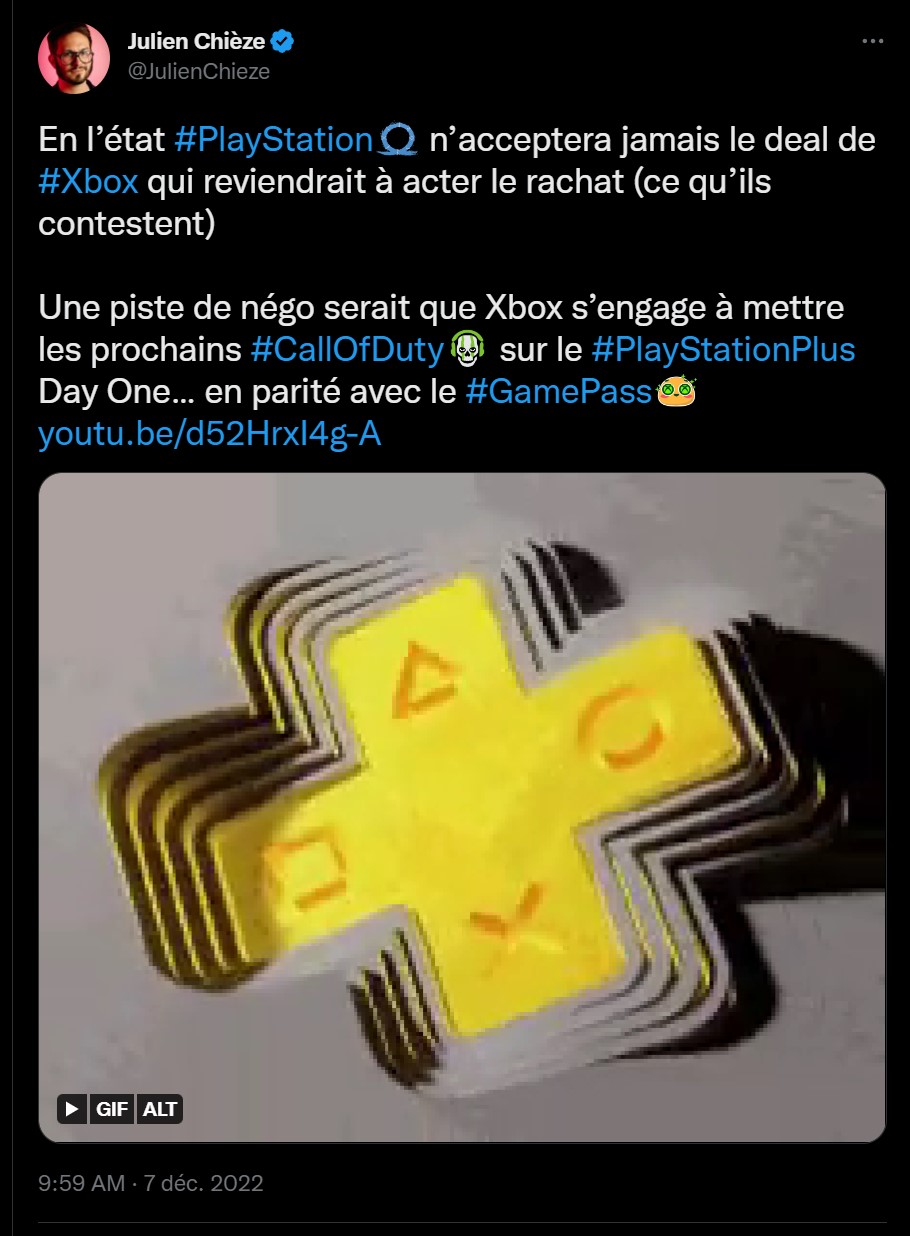
Task: Open Julien Chièze's profile picture
Action: [x=73, y=58]
